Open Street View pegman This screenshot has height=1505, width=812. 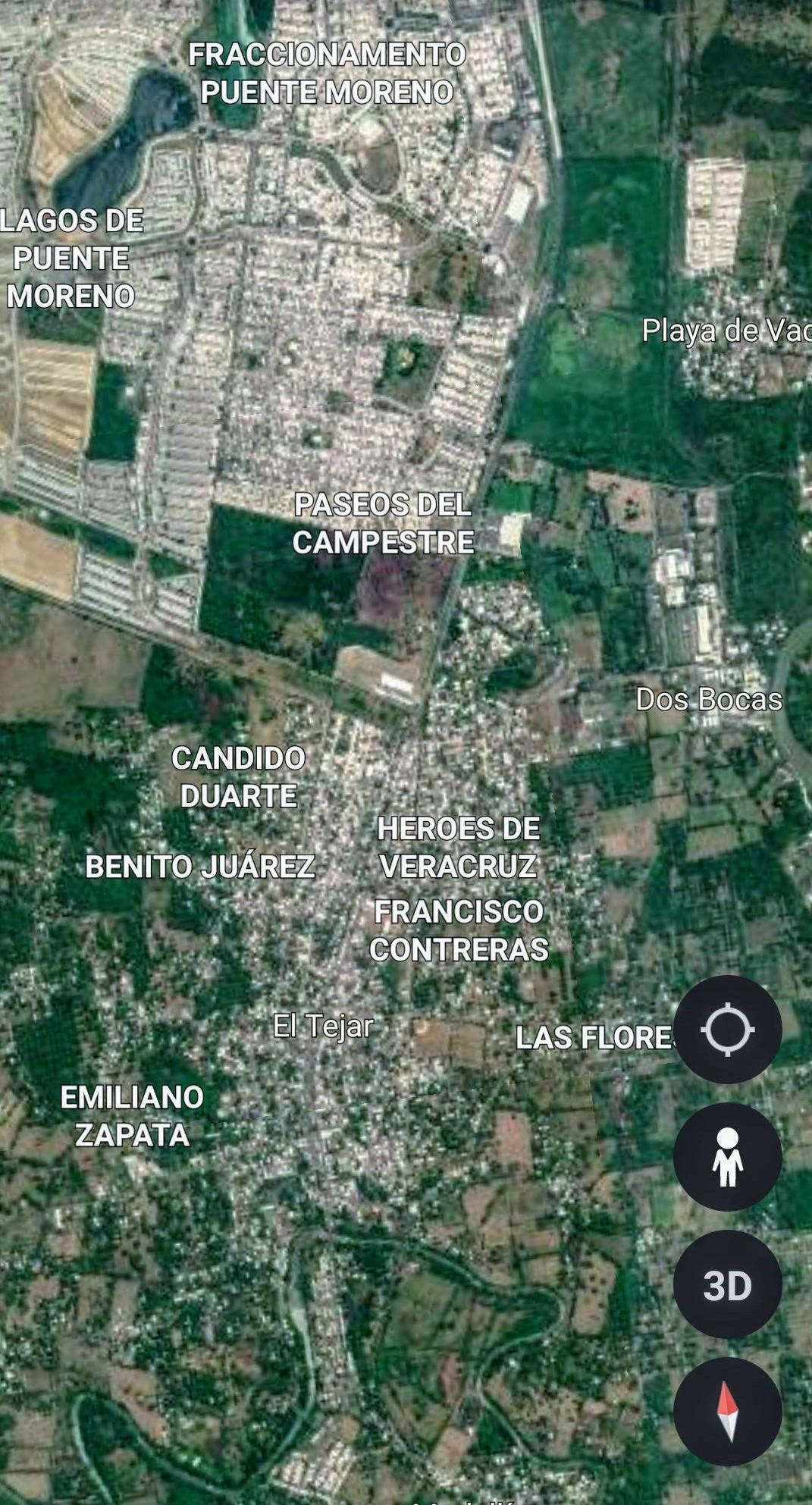(728, 1157)
